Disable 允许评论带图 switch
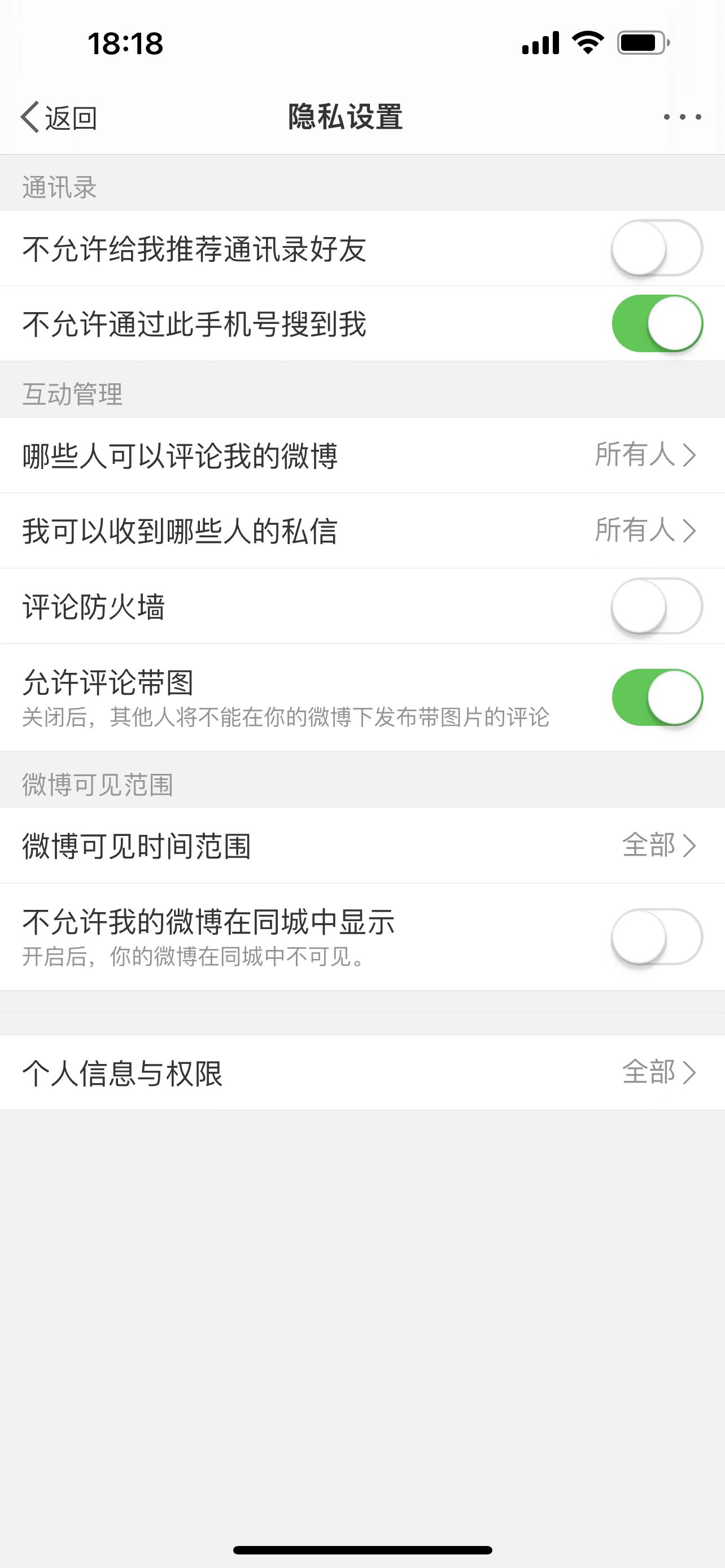Viewport: 725px width, 1568px height. point(657,697)
